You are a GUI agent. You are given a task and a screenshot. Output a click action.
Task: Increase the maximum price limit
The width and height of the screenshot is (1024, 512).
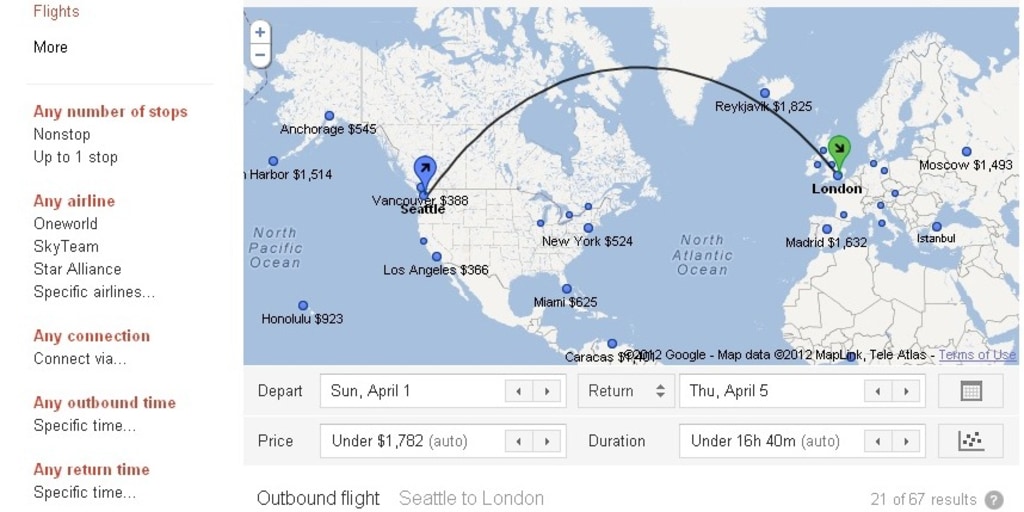pos(546,441)
